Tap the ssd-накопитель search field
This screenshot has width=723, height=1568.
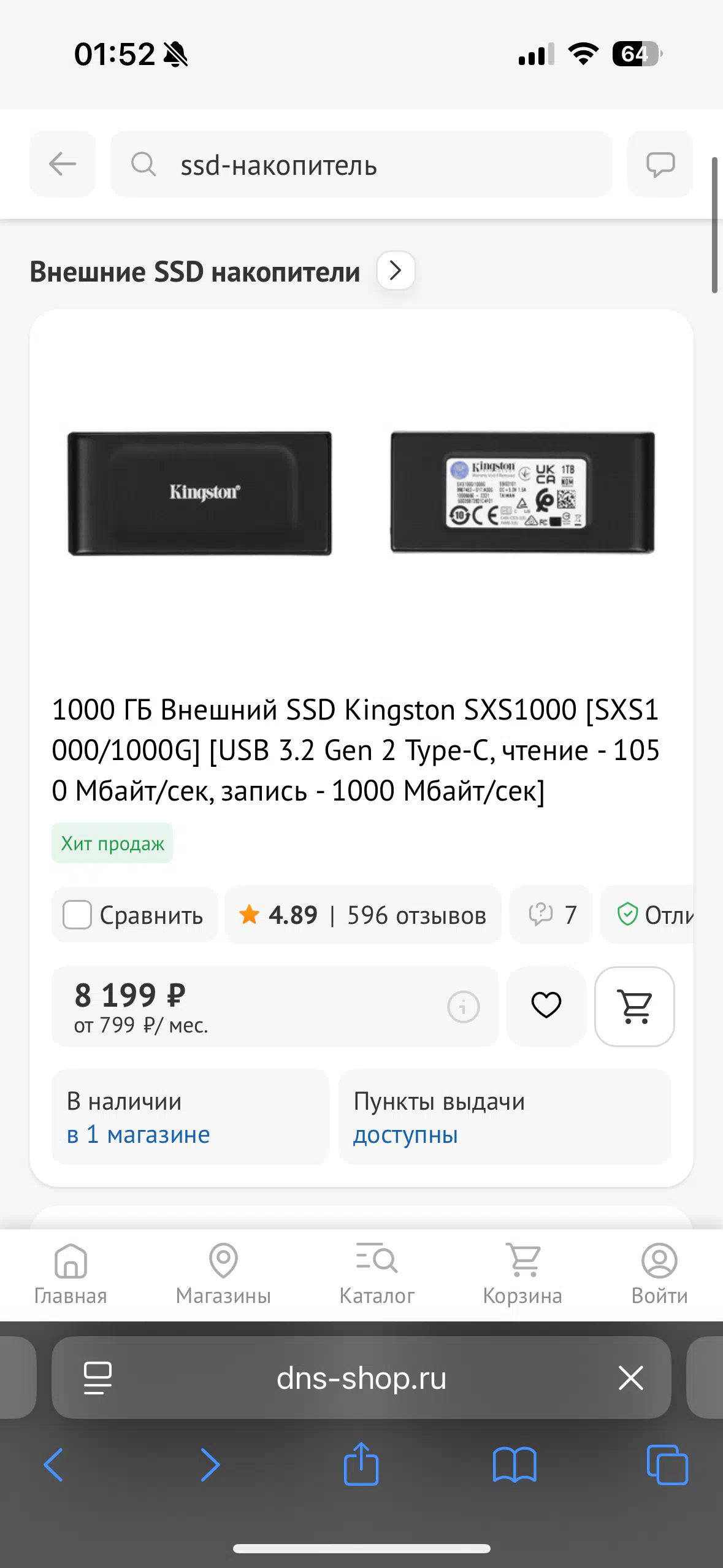pyautogui.click(x=362, y=164)
